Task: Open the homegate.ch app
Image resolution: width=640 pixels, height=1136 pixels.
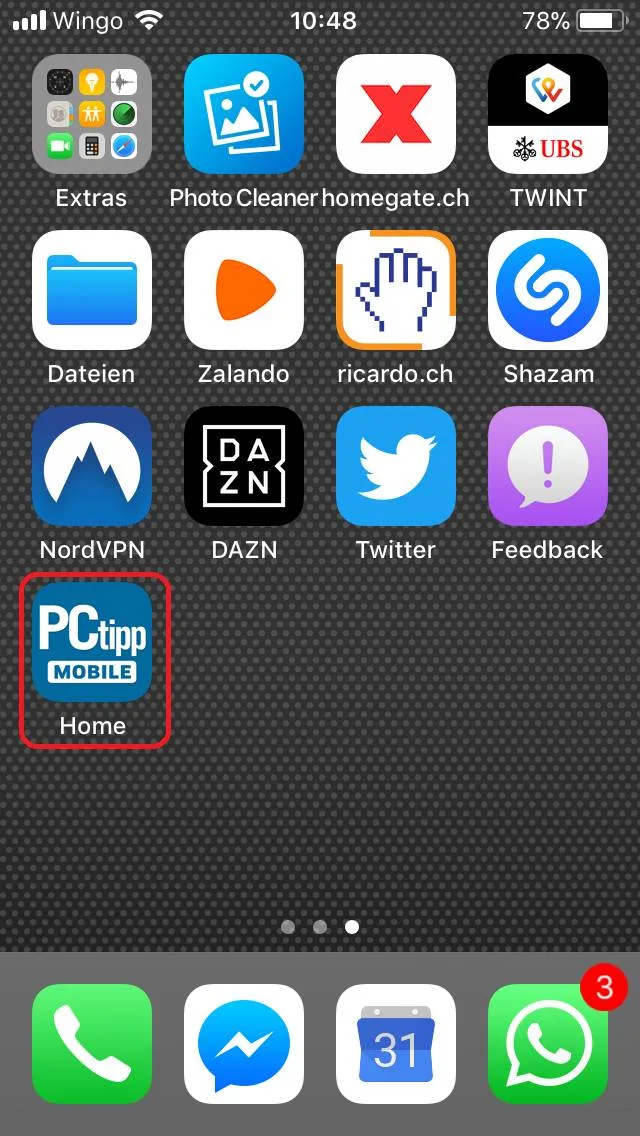Action: click(x=396, y=114)
